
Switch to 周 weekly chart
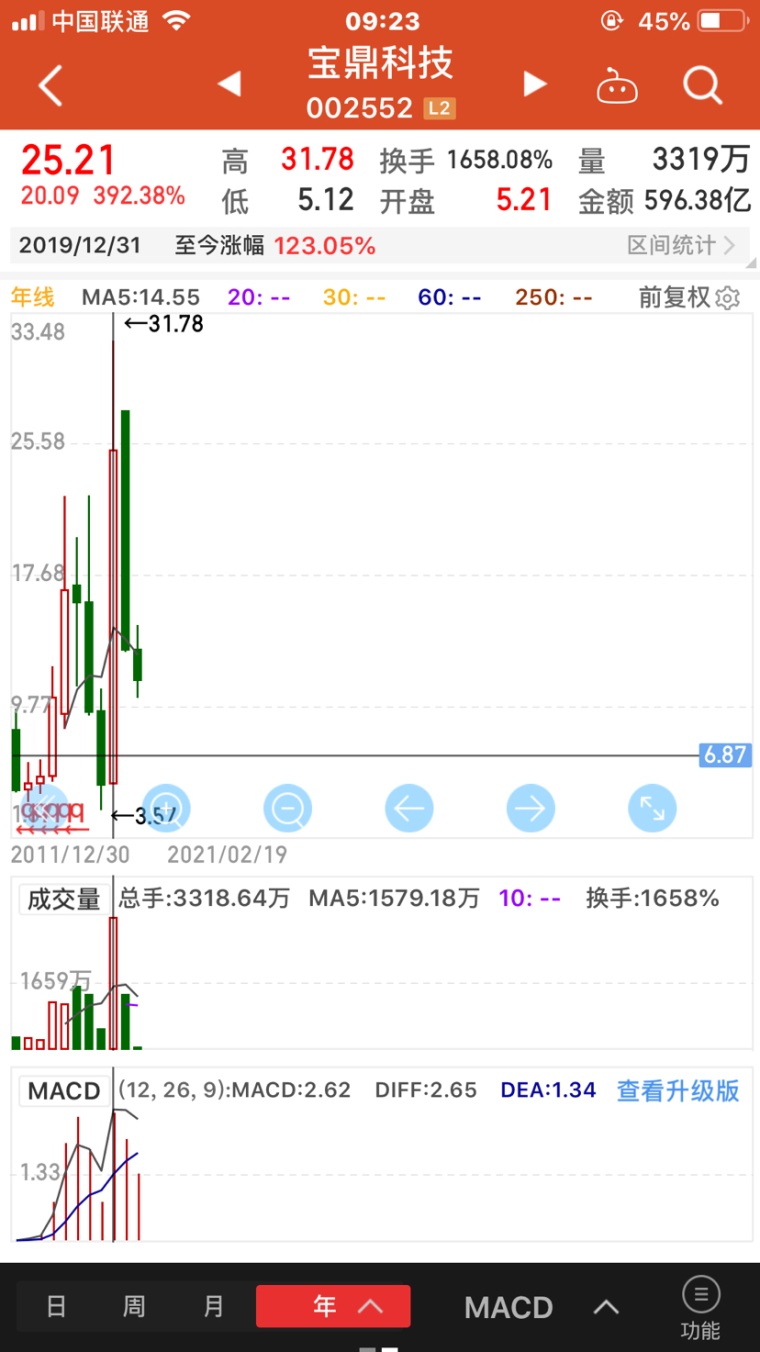click(134, 1306)
